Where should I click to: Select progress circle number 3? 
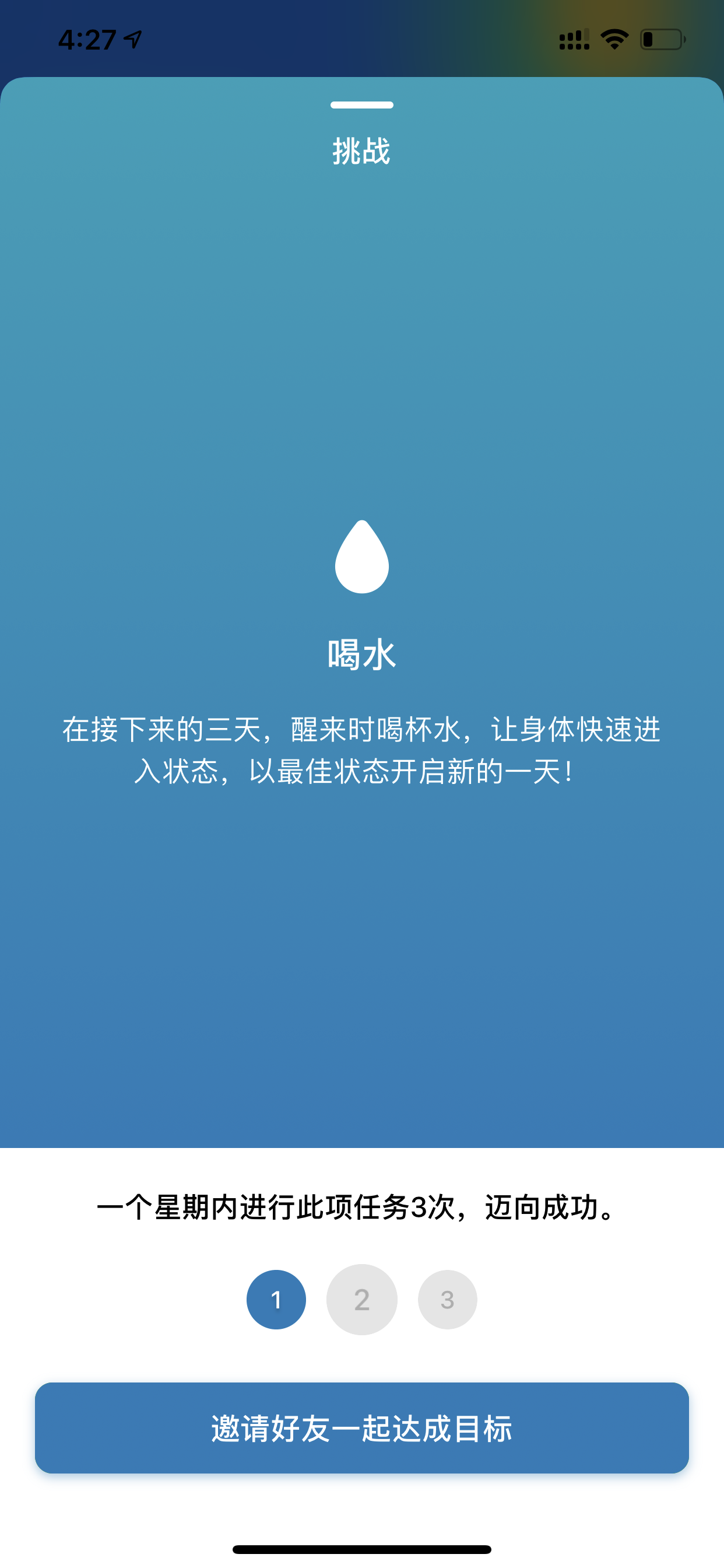coord(447,1300)
